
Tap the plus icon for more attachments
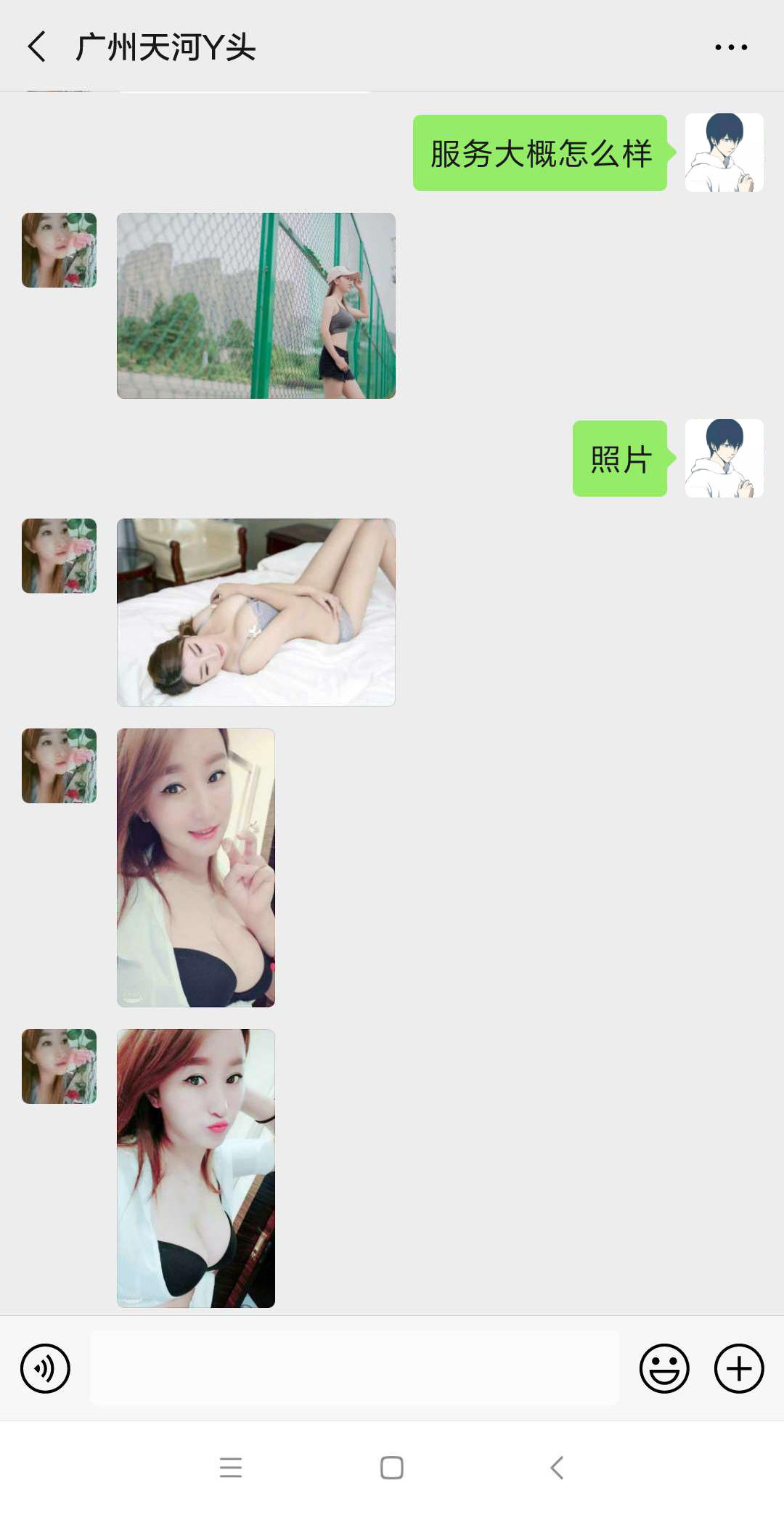point(739,1368)
